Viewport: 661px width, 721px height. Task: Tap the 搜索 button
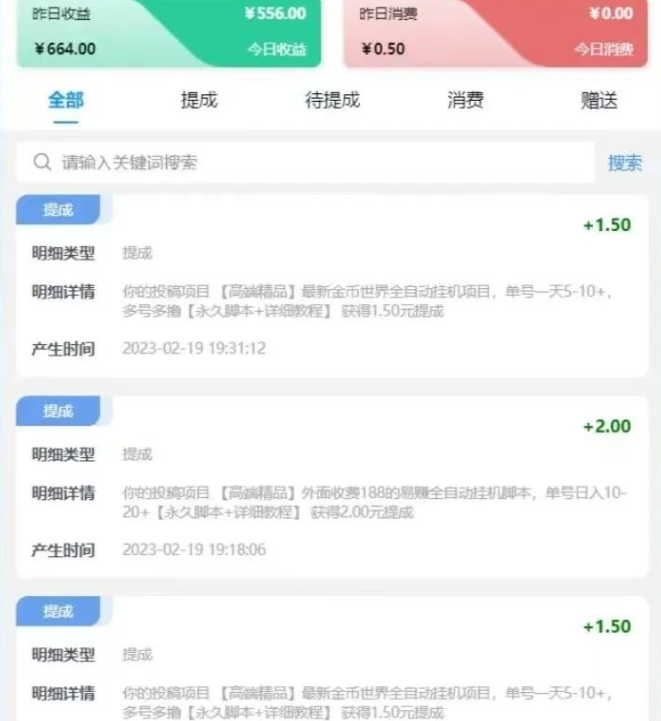625,163
